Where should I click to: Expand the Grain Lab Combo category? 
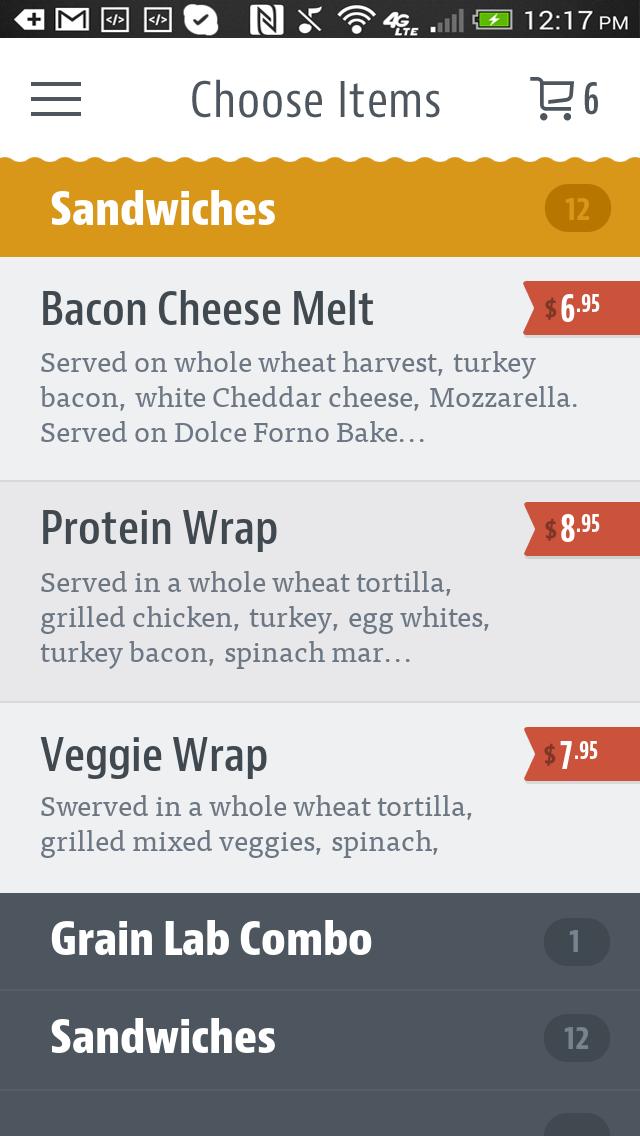click(320, 940)
